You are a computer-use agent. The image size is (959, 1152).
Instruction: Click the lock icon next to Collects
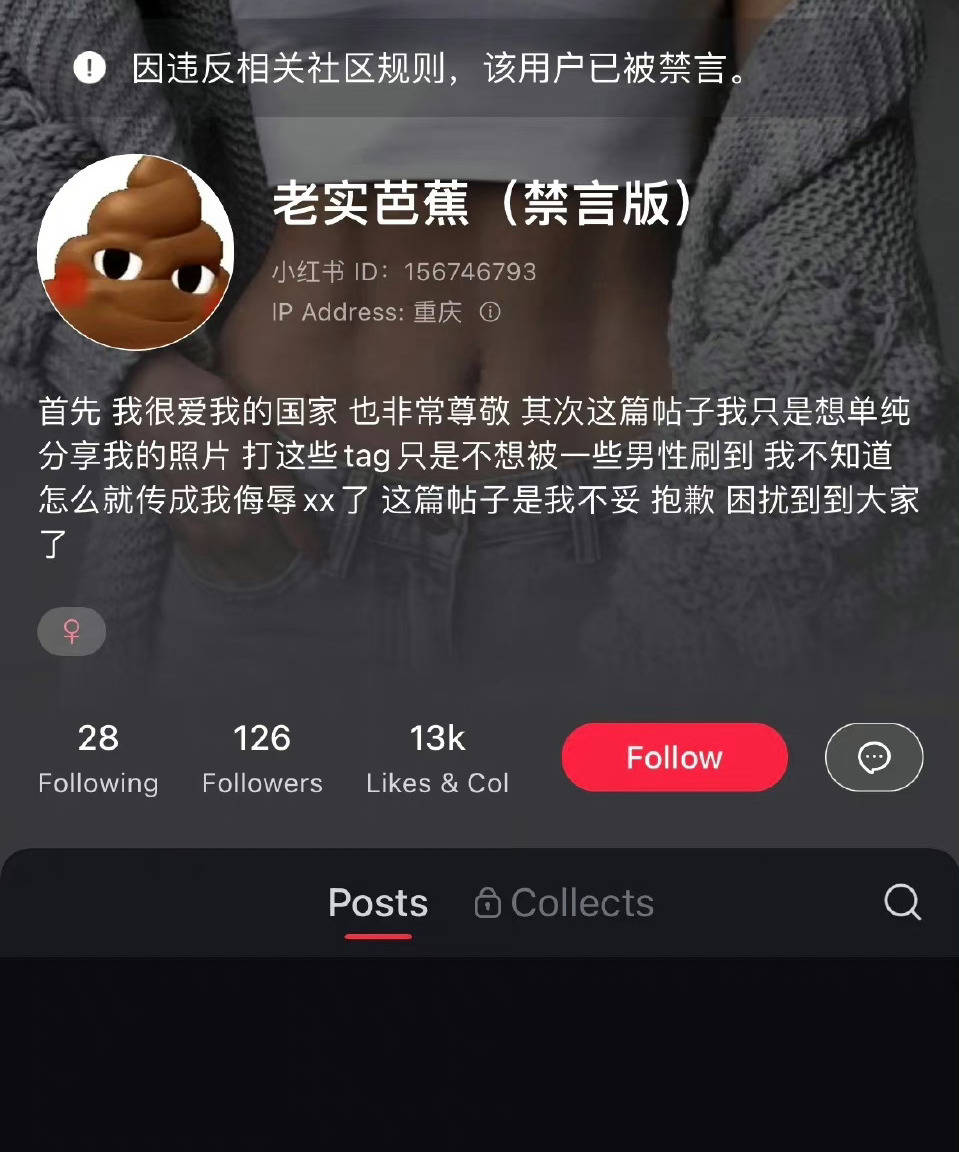pyautogui.click(x=487, y=902)
